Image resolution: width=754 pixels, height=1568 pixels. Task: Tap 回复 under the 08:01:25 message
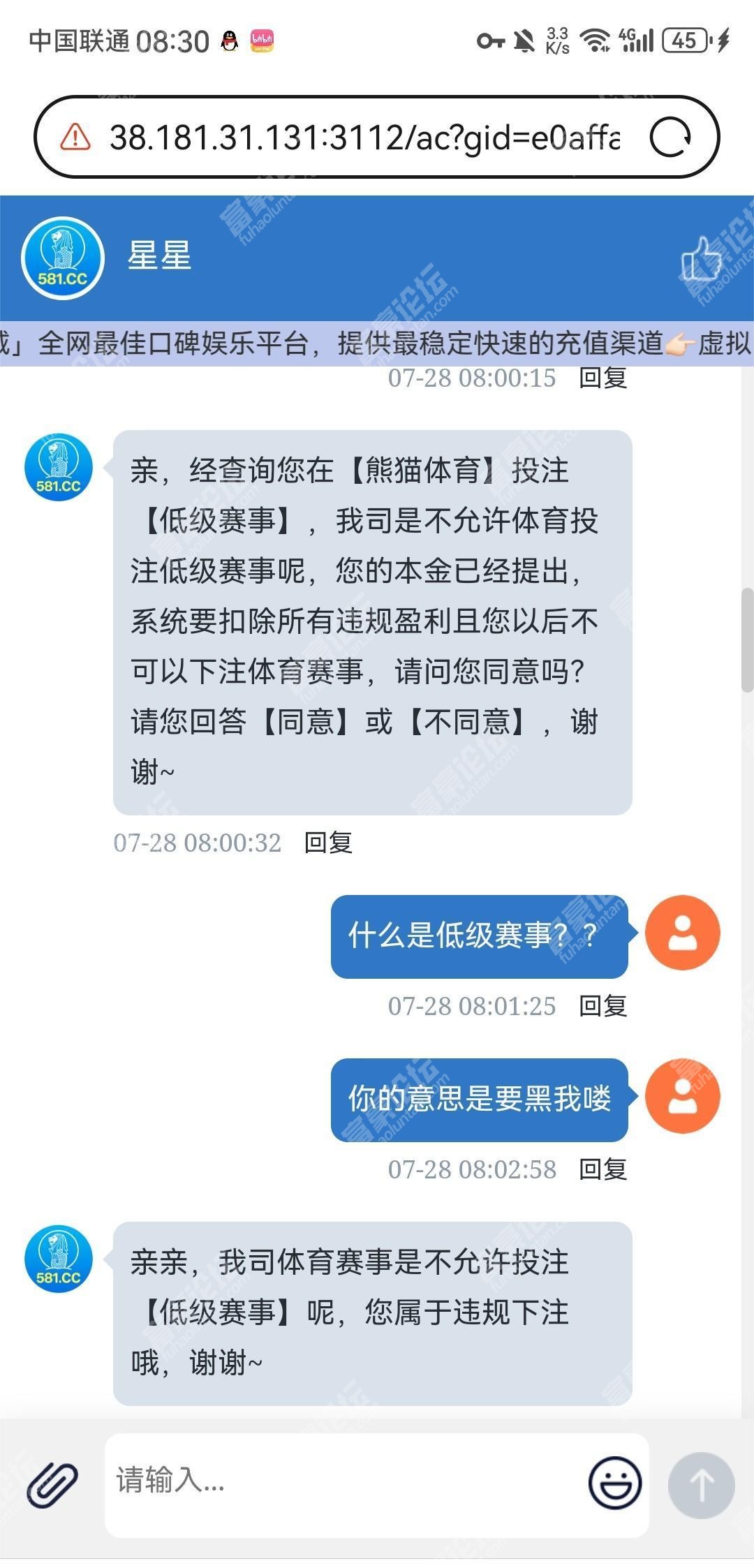click(603, 1006)
